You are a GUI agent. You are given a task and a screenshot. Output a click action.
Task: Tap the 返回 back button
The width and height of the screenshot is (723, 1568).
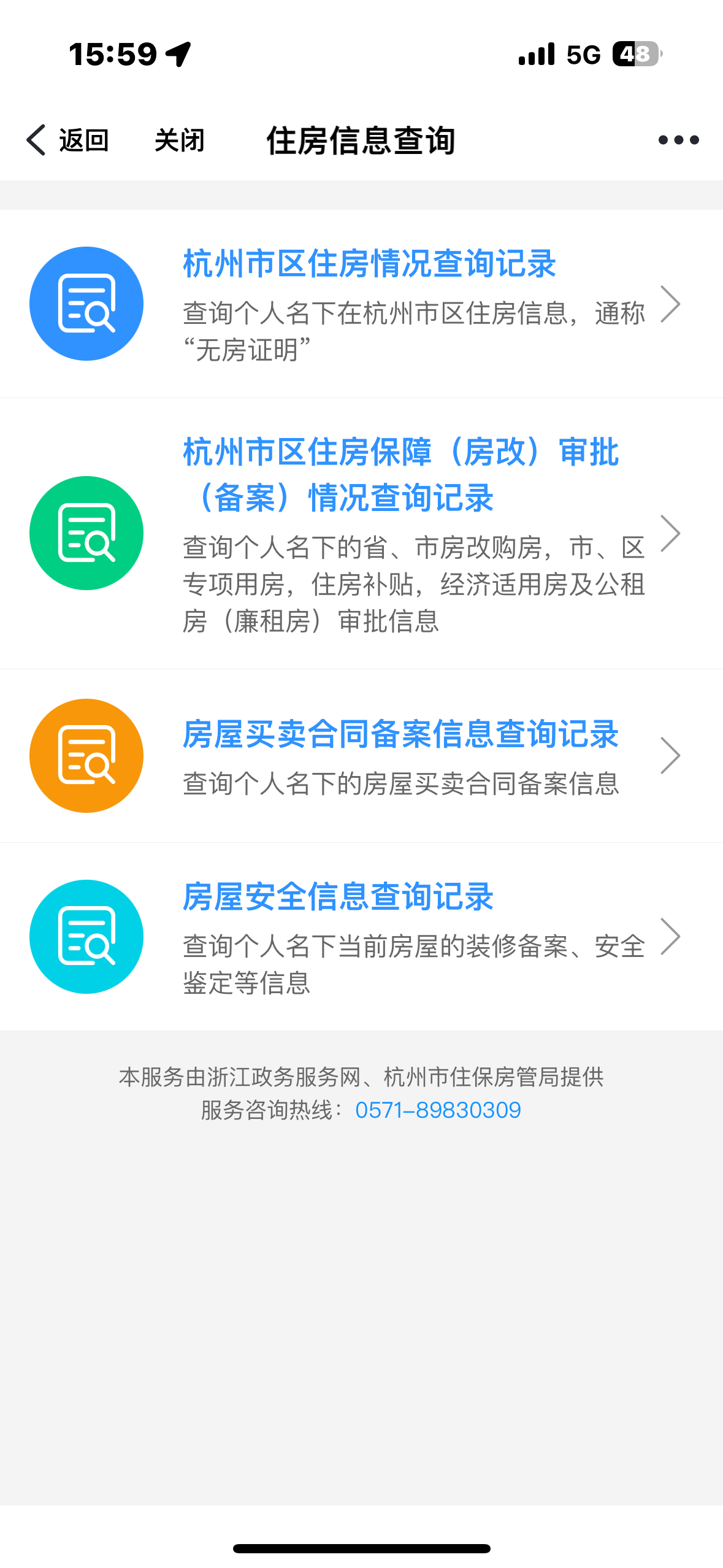(x=67, y=140)
